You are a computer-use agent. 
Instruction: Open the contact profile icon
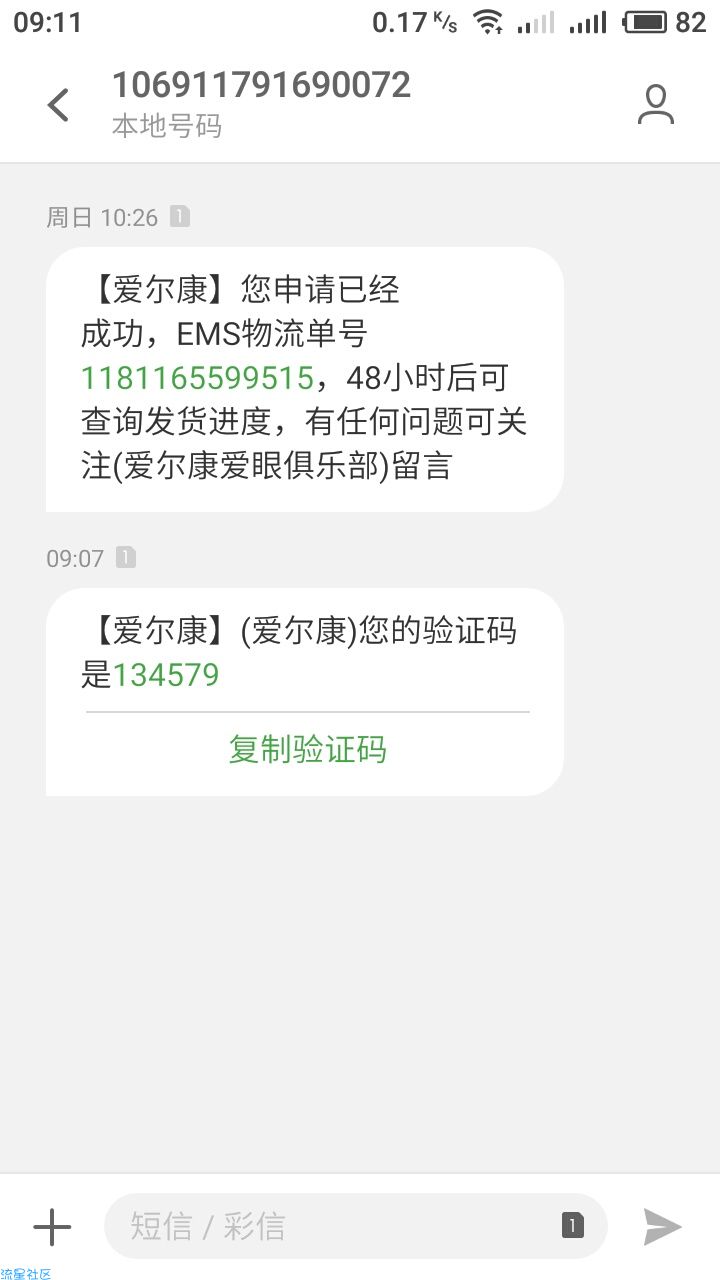(x=656, y=105)
